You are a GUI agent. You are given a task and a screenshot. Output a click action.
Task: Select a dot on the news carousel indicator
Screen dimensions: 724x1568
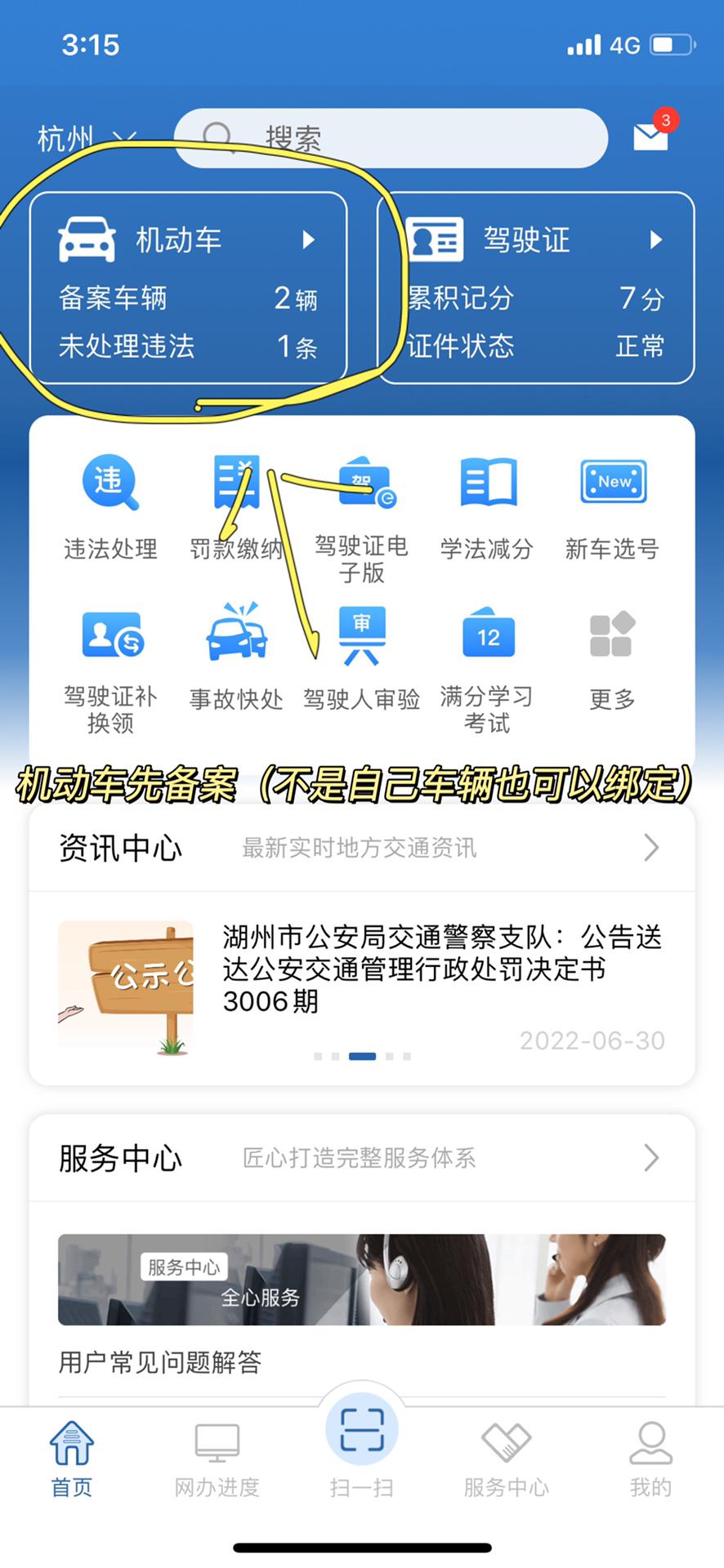(362, 1055)
